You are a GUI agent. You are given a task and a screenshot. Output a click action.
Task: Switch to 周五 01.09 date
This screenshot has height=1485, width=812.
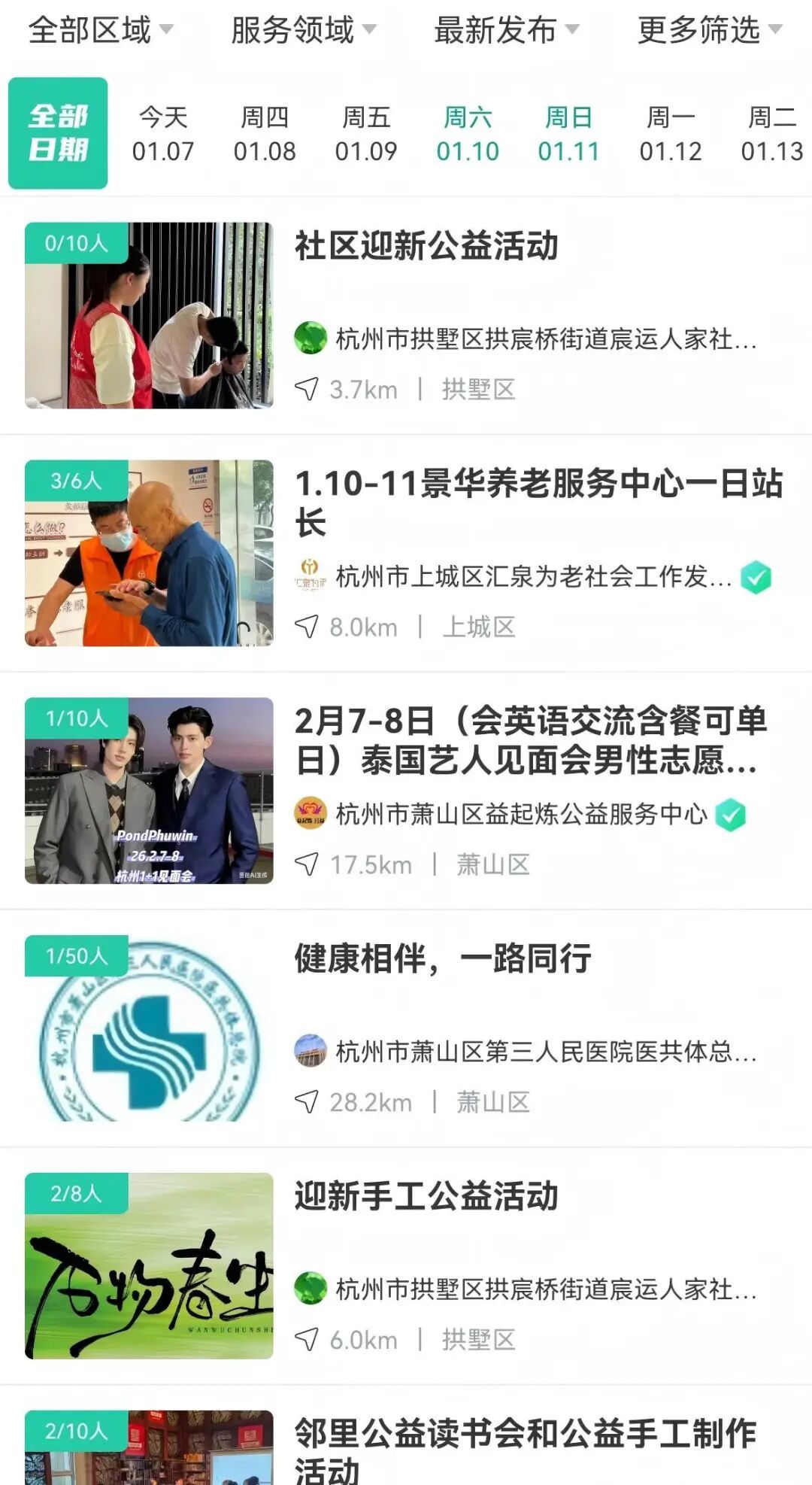[366, 134]
